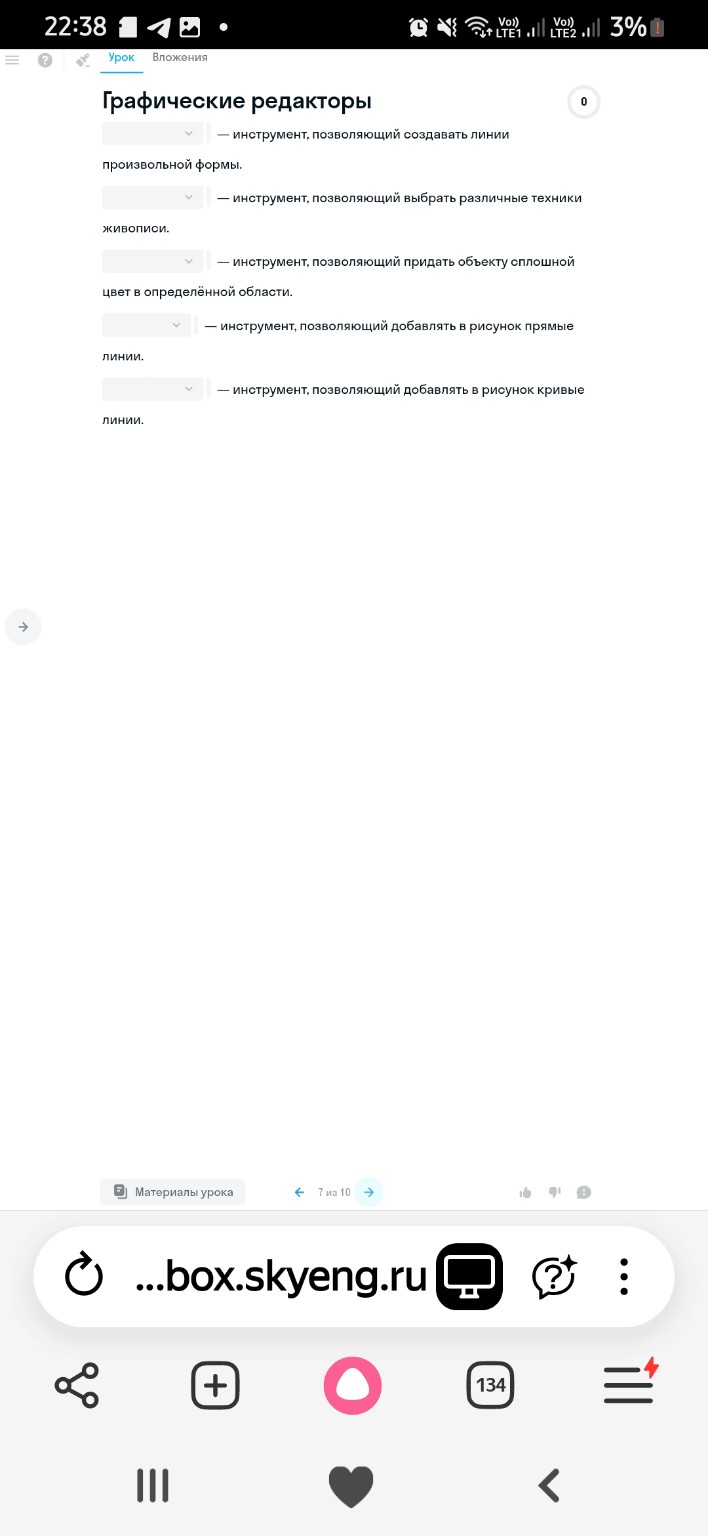Go to the previous lesson page
Screen dimensions: 708x1536
point(299,1192)
